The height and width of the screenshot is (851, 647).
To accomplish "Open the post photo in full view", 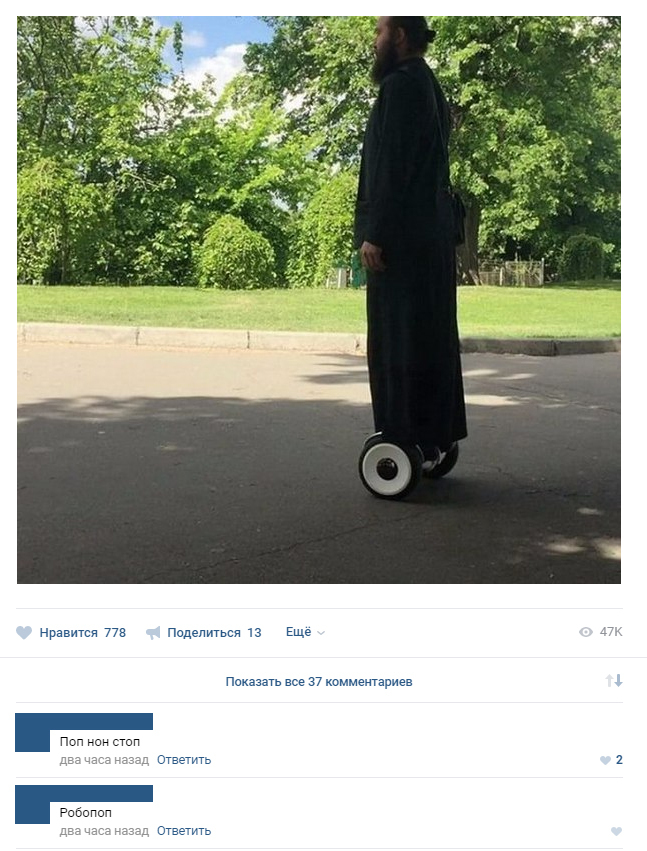I will [318, 300].
